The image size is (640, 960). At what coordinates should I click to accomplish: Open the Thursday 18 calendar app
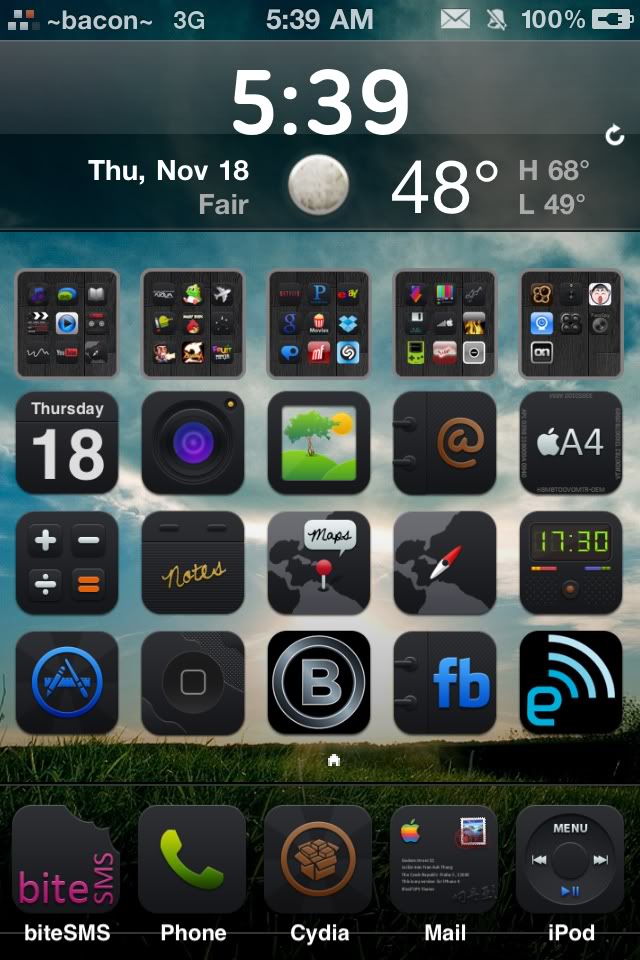(x=67, y=443)
